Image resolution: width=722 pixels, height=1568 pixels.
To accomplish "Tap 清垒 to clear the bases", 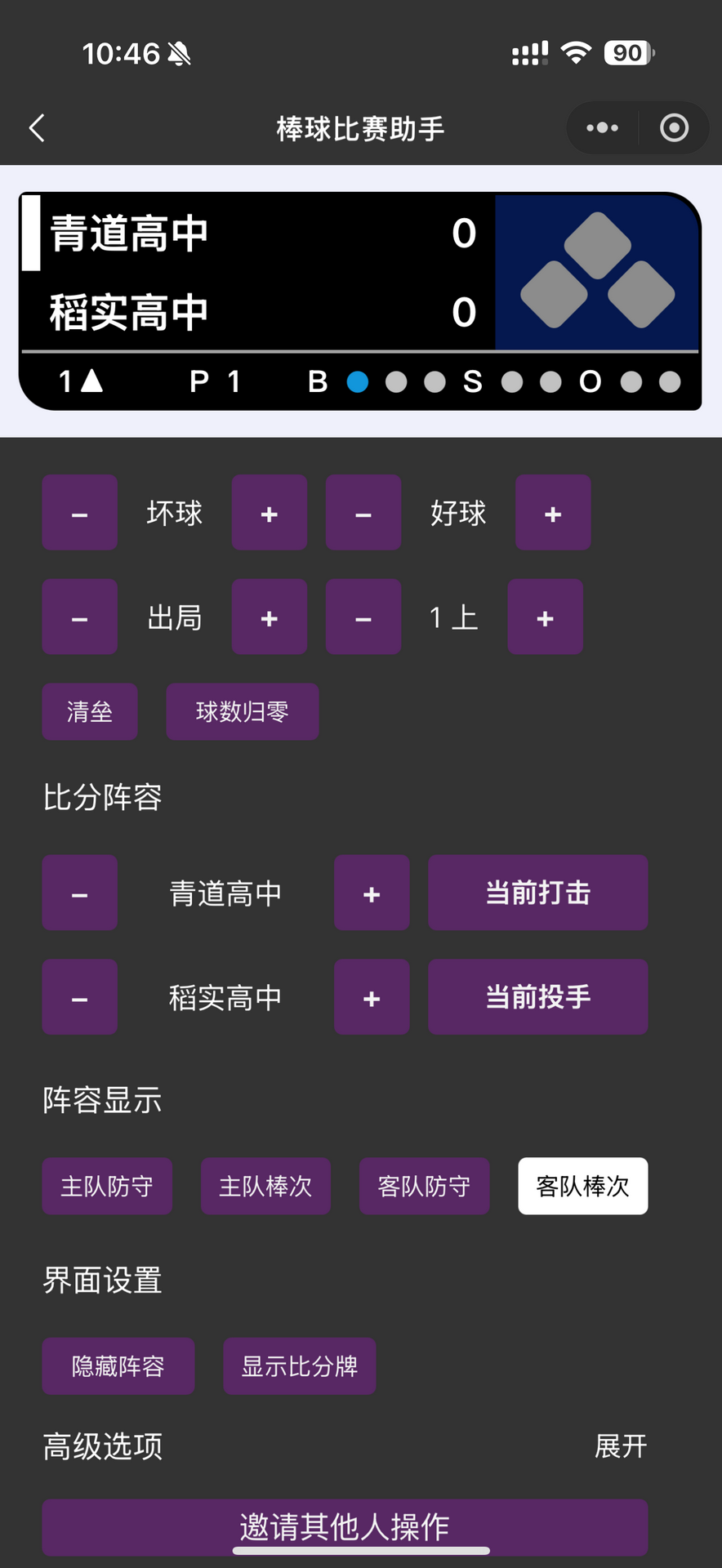I will click(89, 711).
